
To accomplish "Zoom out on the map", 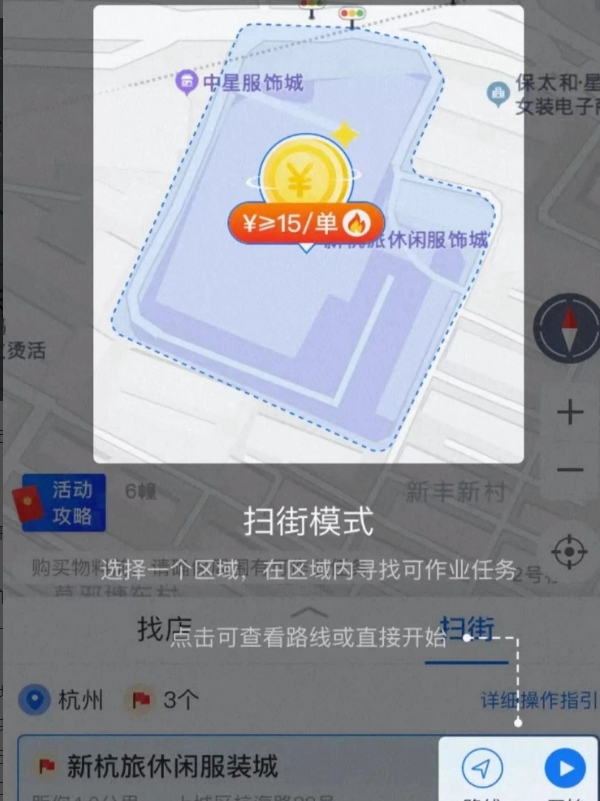I will (569, 469).
